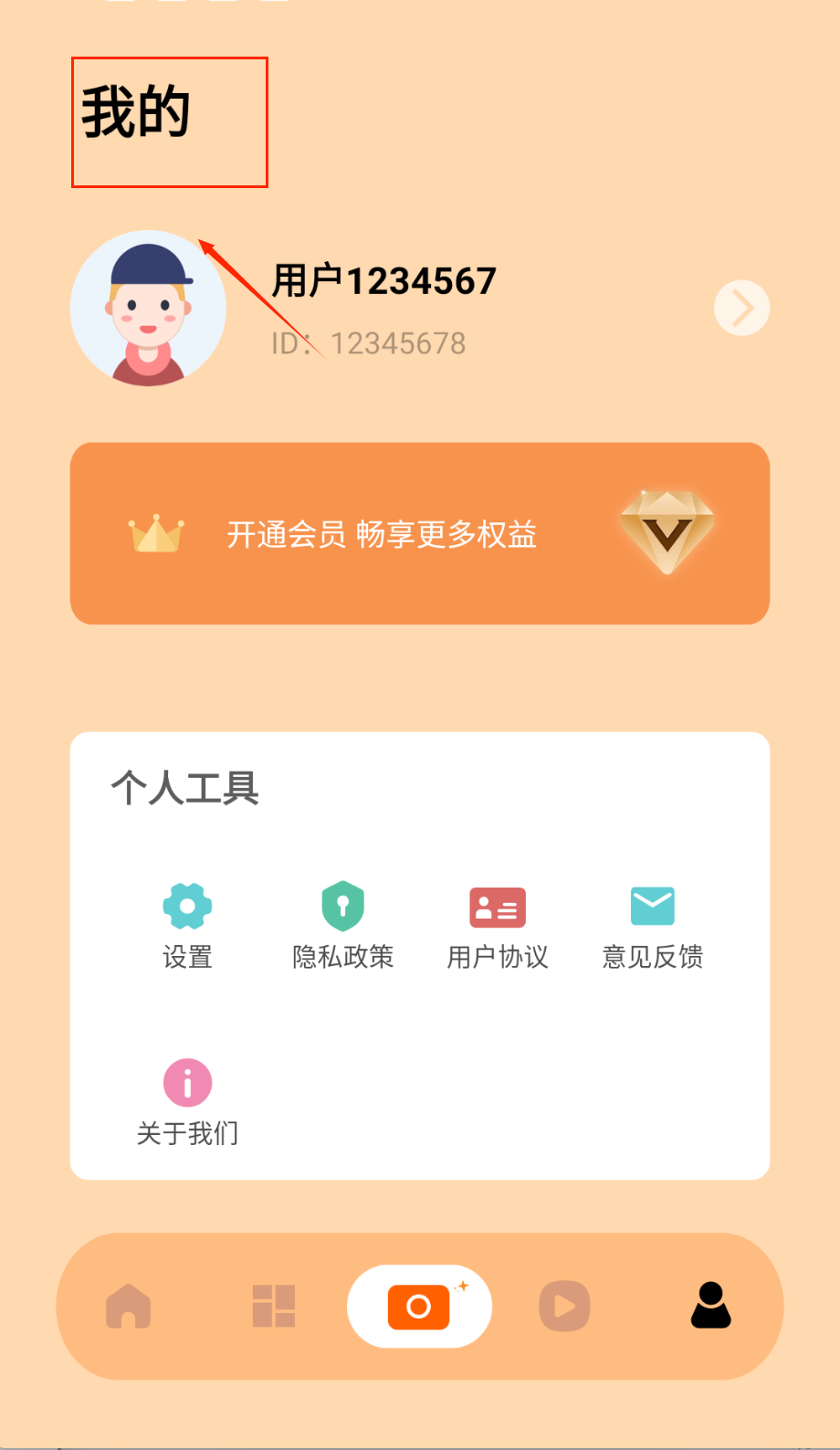Open 用户协议 user agreement

click(498, 924)
